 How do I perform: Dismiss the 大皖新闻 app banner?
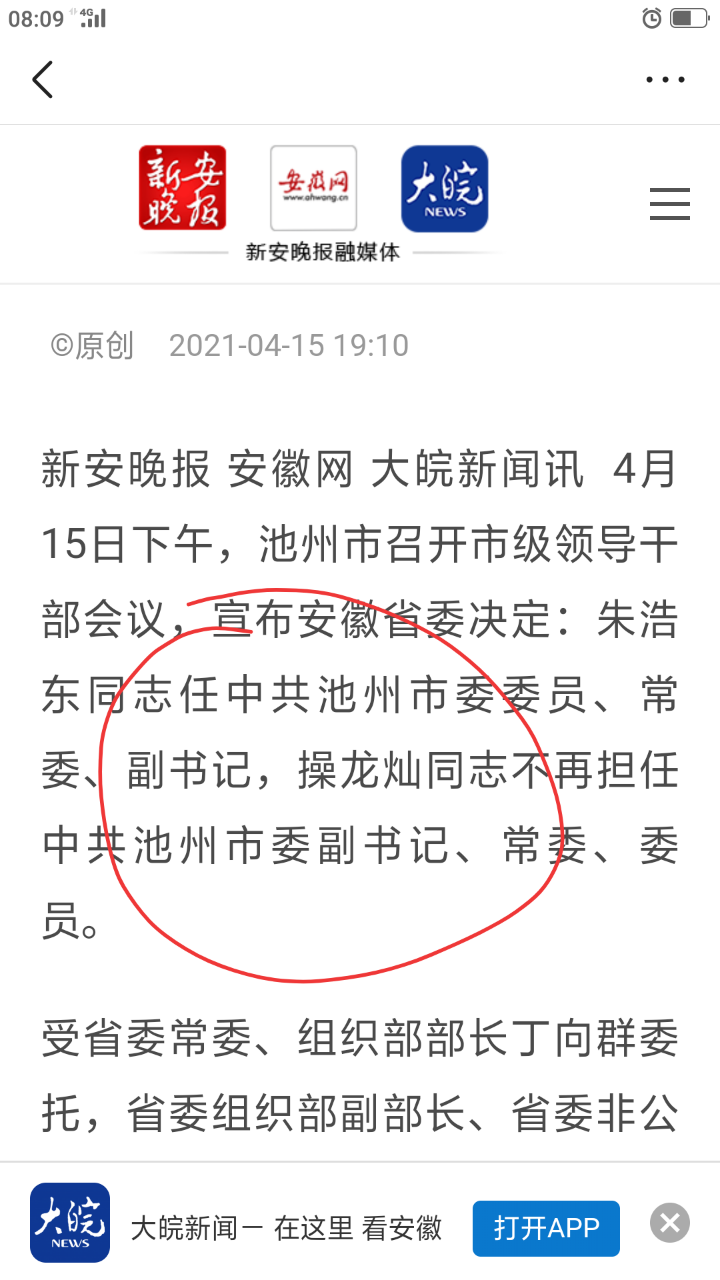click(669, 1222)
